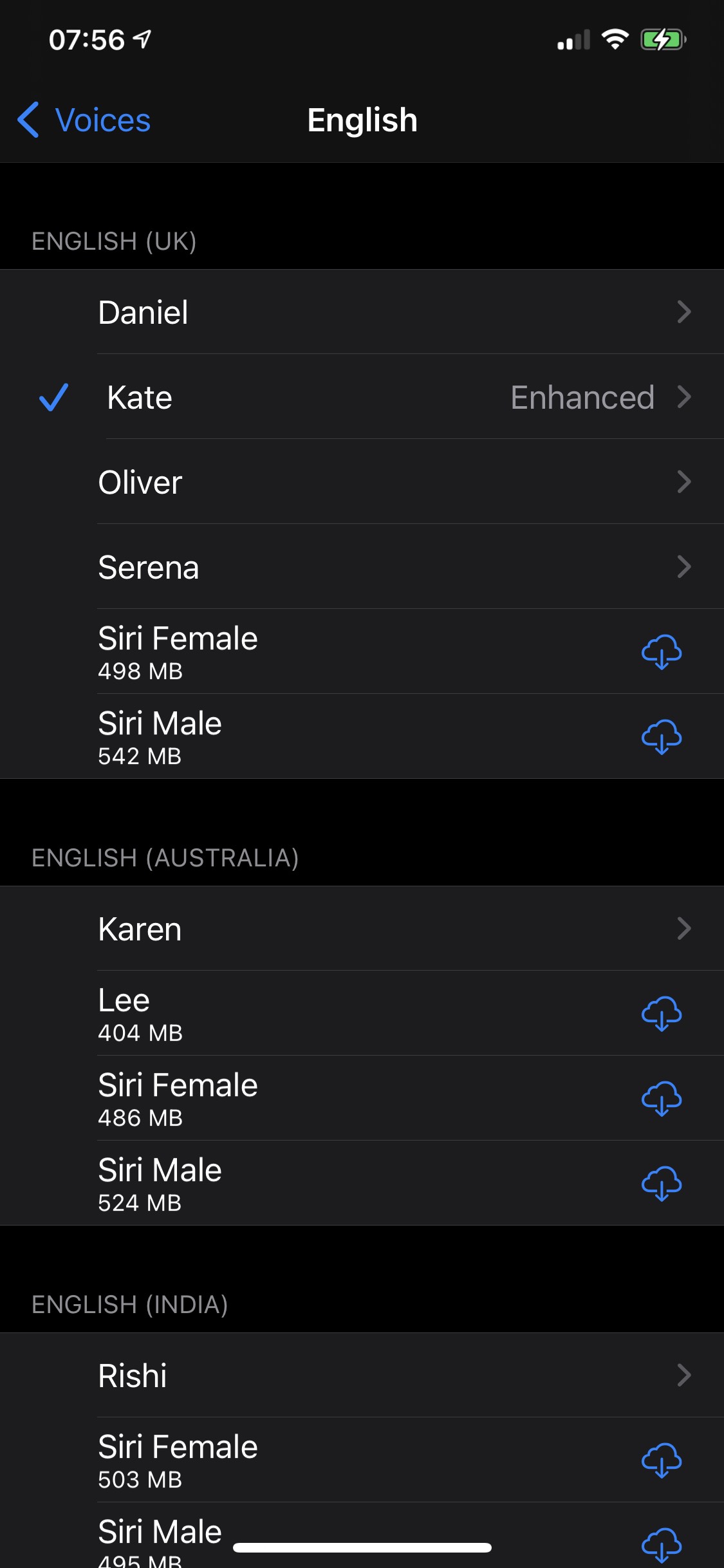Download the Australian Siri Male voice
This screenshot has width=724, height=1568.
click(661, 1185)
